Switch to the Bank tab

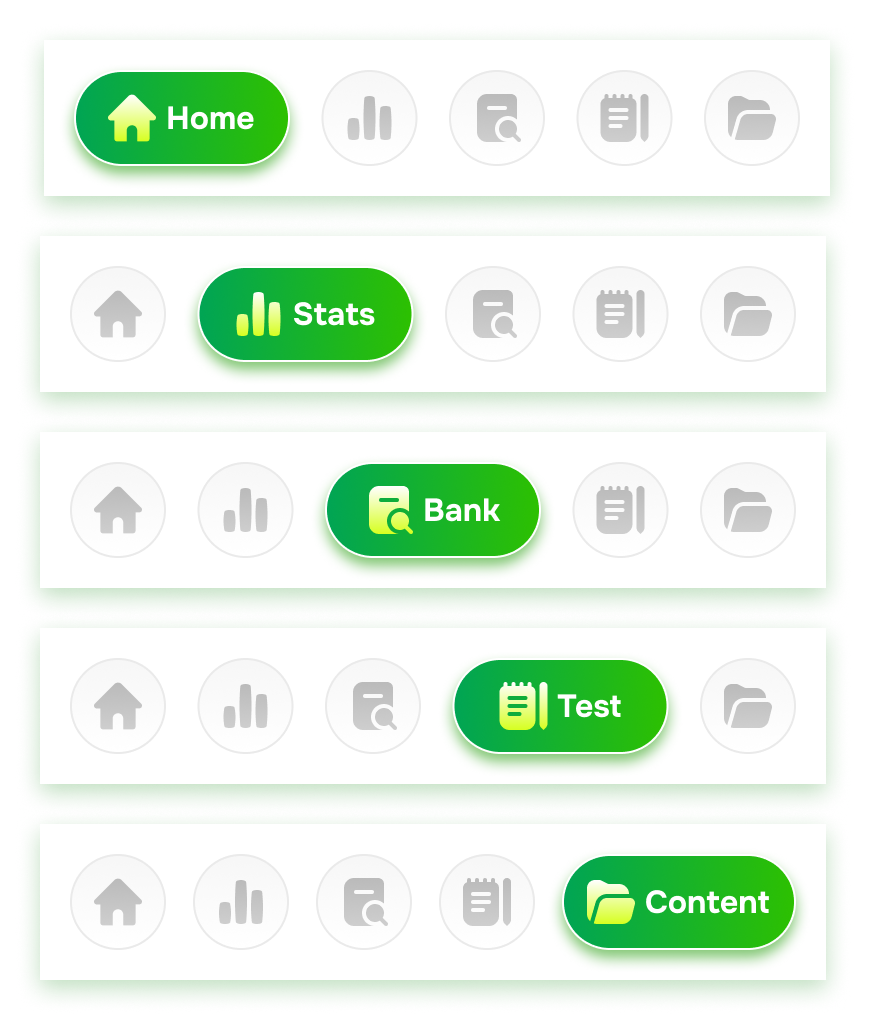coord(432,509)
